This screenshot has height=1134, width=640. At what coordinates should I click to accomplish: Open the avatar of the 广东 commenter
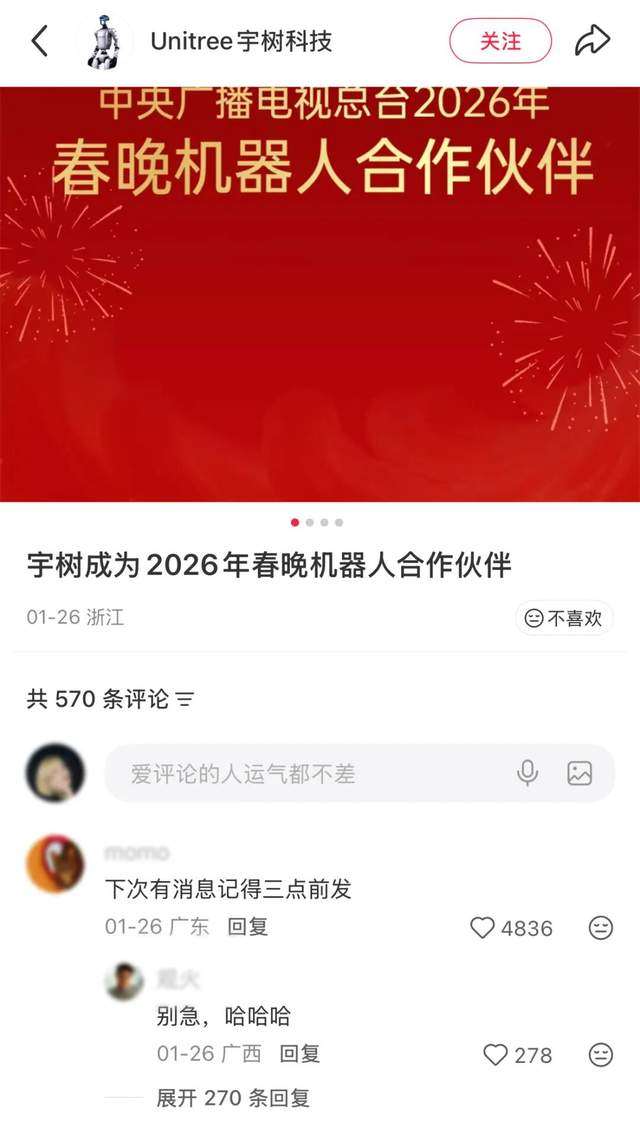pyautogui.click(x=55, y=864)
